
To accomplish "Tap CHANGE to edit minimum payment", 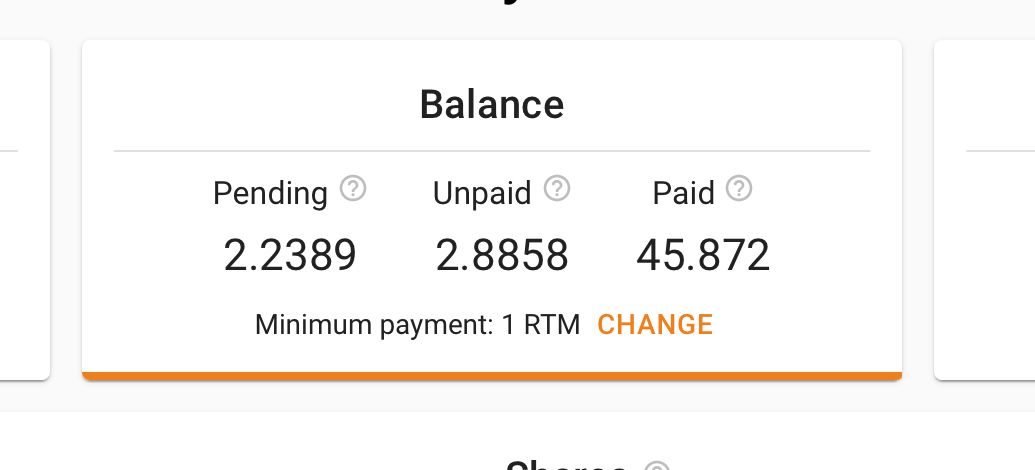I will point(655,325).
